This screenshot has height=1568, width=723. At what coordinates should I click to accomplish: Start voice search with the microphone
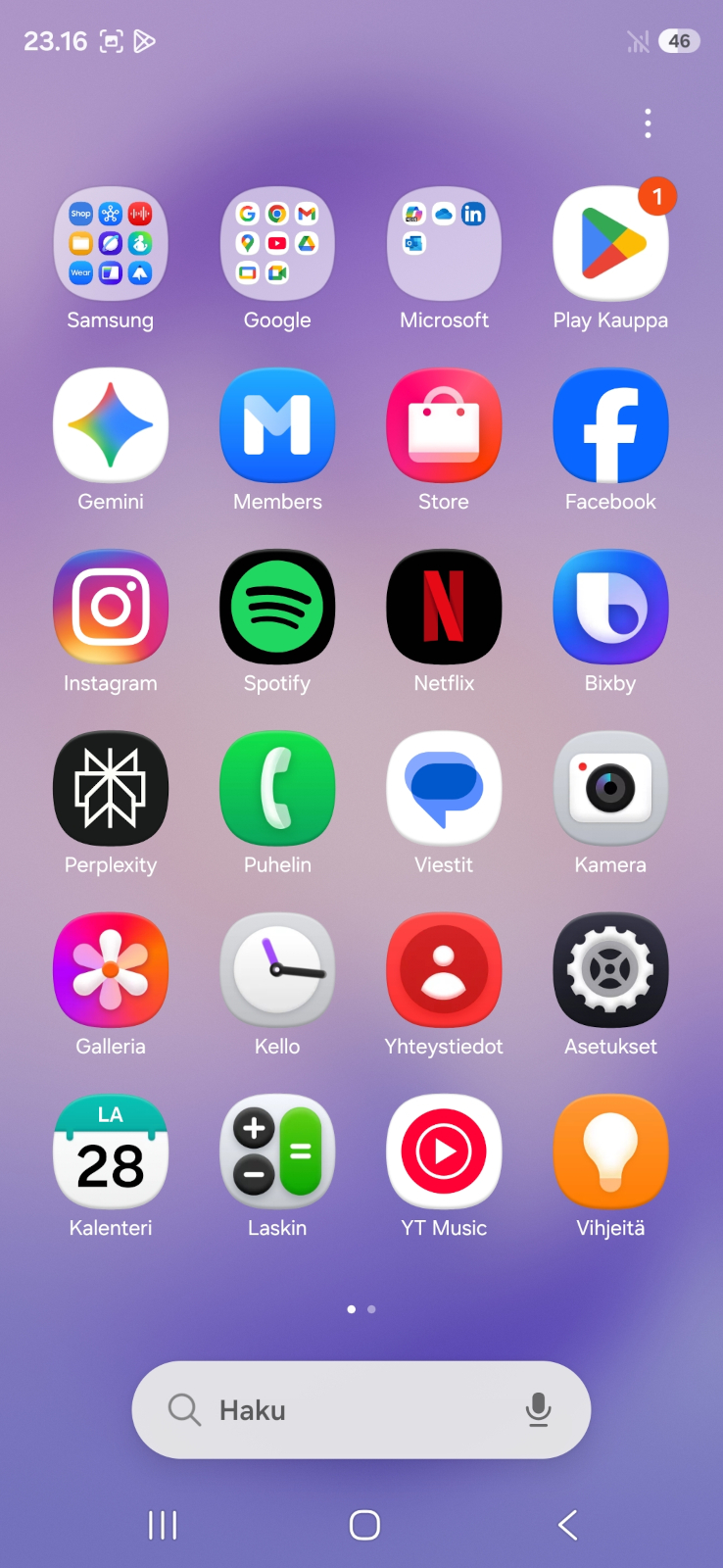tap(538, 1410)
